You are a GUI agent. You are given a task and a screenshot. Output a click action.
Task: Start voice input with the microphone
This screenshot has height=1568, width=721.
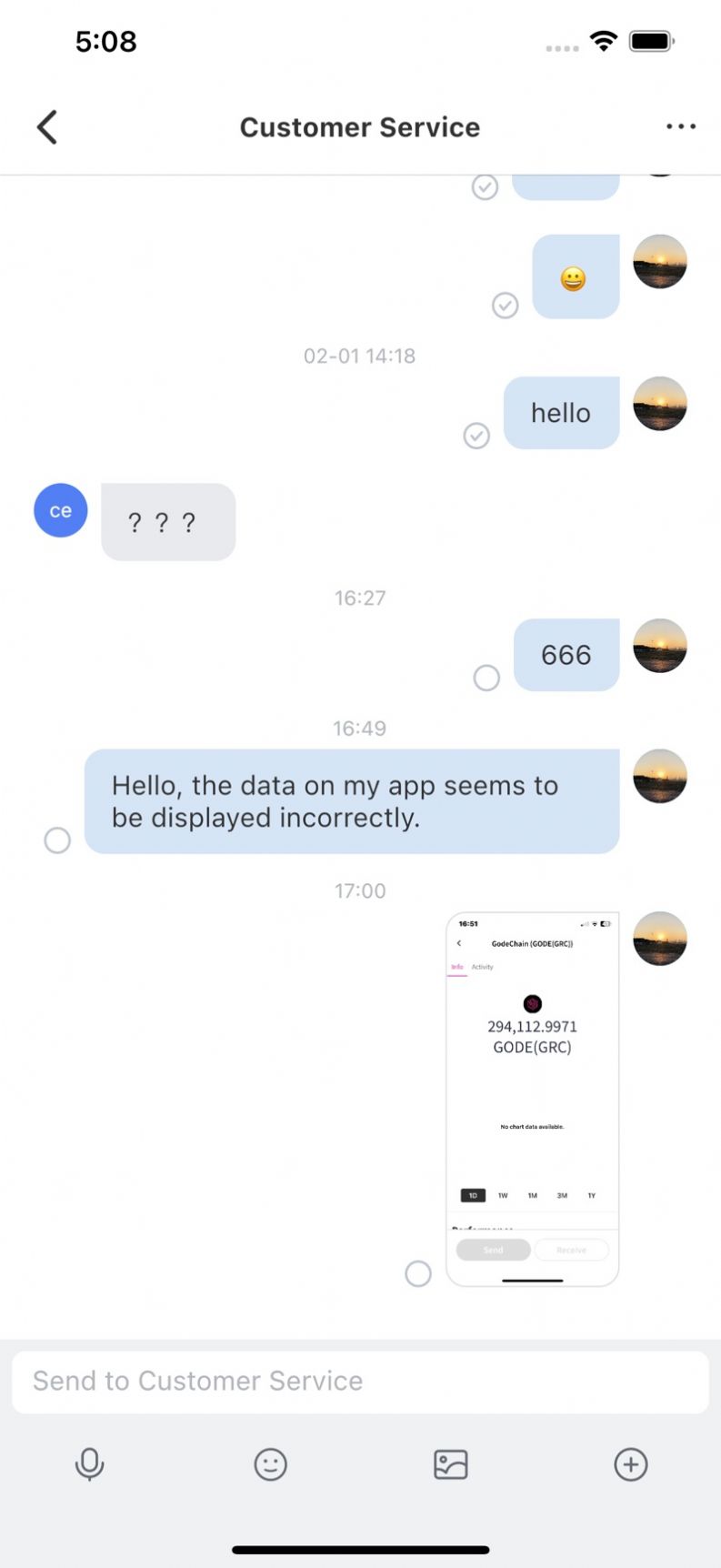pos(90,1464)
